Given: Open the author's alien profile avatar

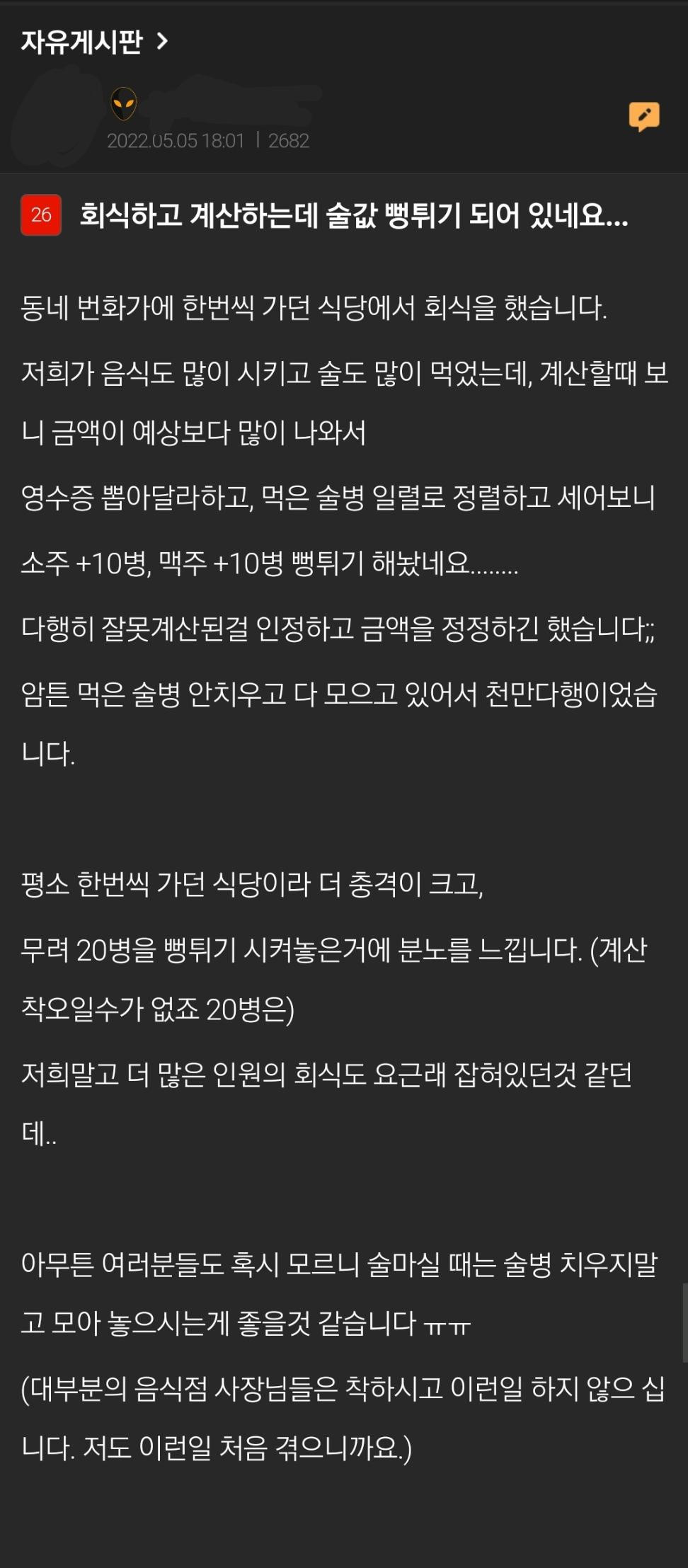Looking at the screenshot, I should click(x=124, y=104).
